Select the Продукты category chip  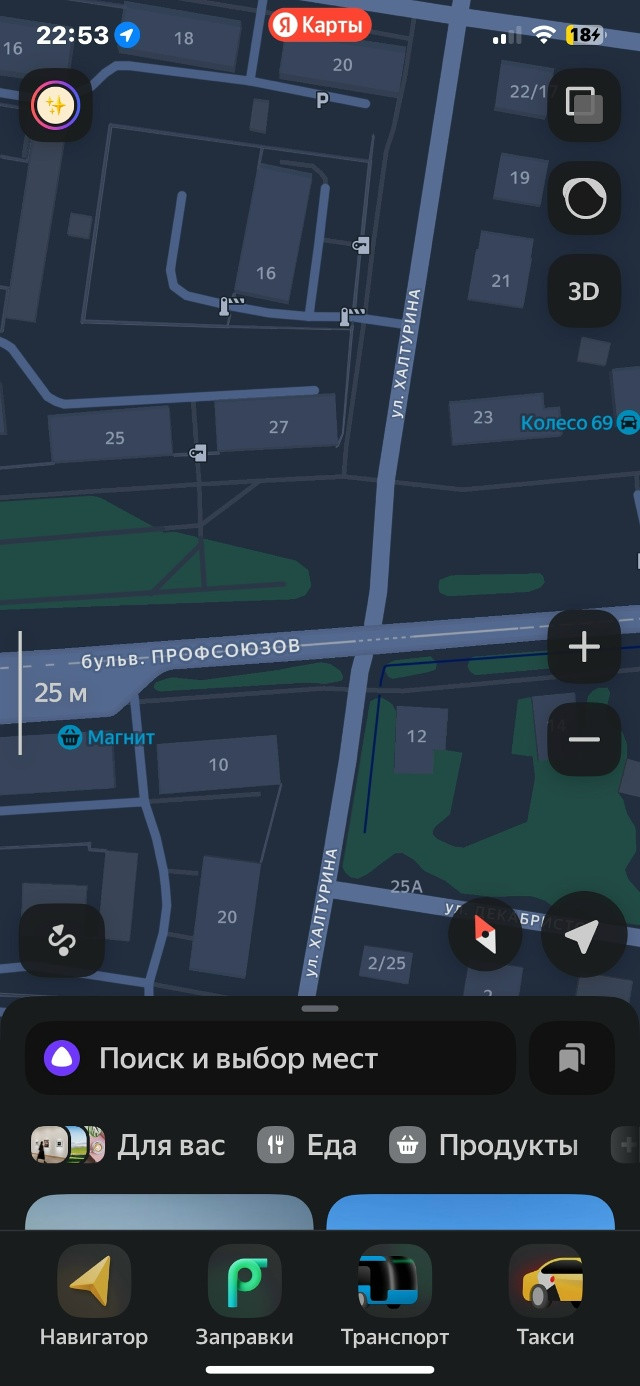[x=484, y=1145]
